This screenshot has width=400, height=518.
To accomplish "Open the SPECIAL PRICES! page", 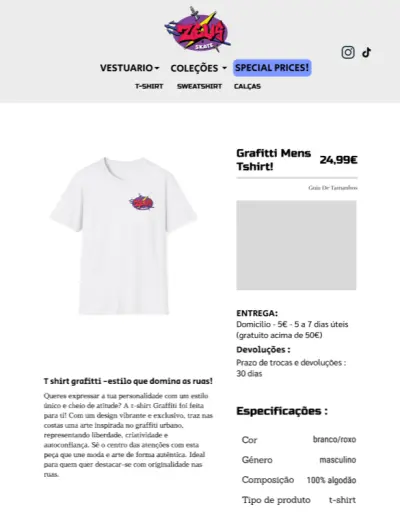I will [272, 68].
